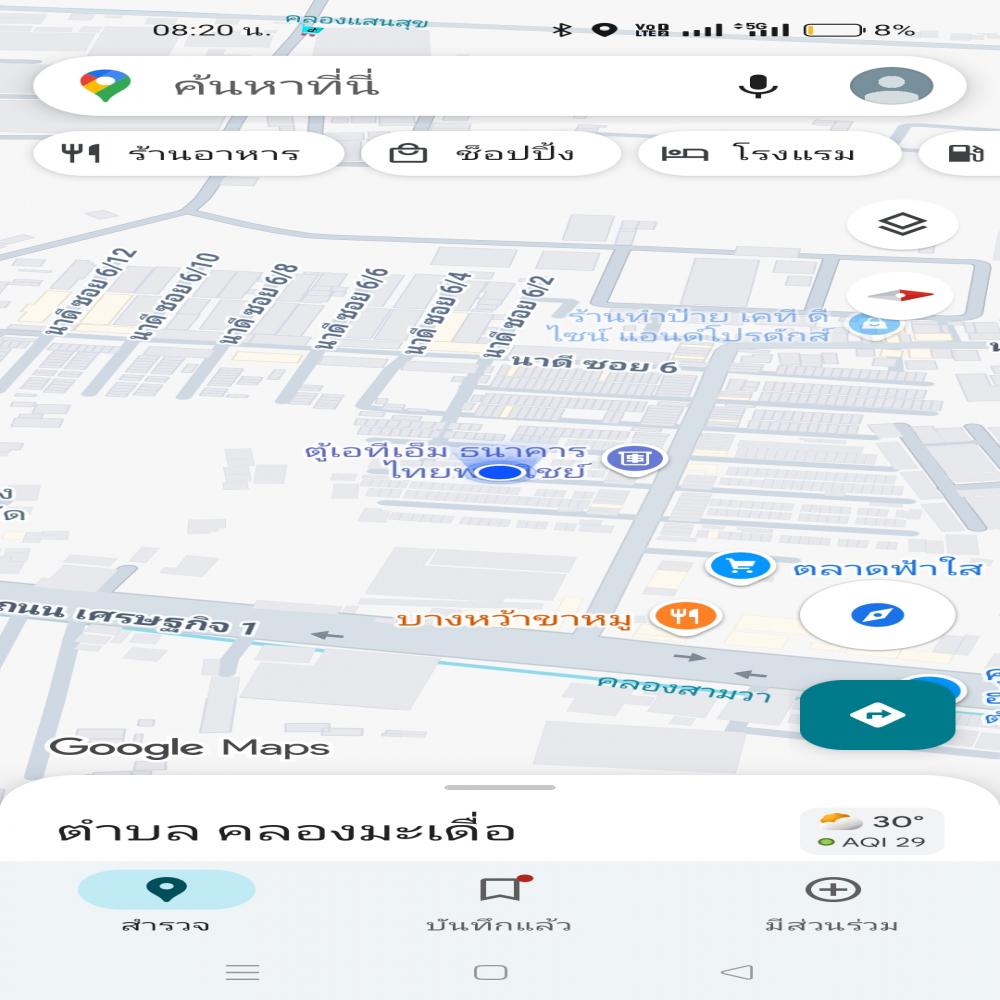Open directions with the teal button
The width and height of the screenshot is (1000, 1000).
[x=877, y=715]
